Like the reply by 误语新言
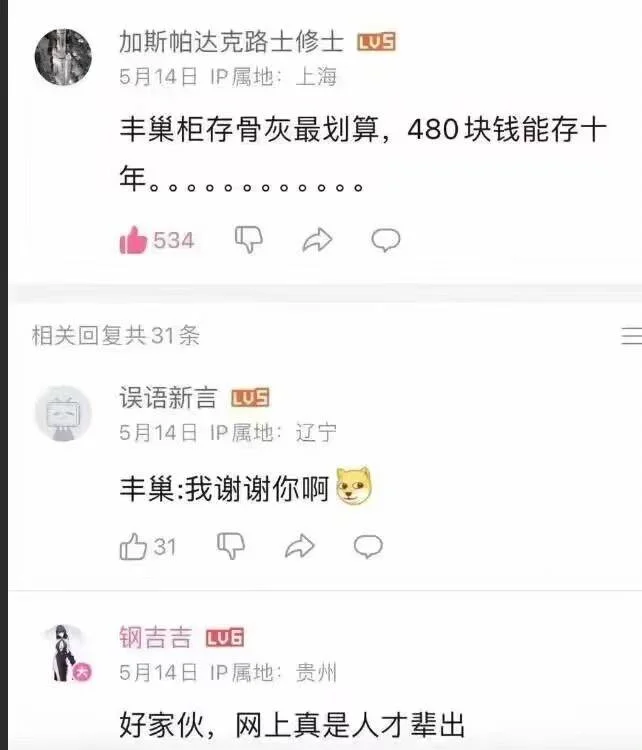Viewport: 642px width, 750px height. [134, 546]
